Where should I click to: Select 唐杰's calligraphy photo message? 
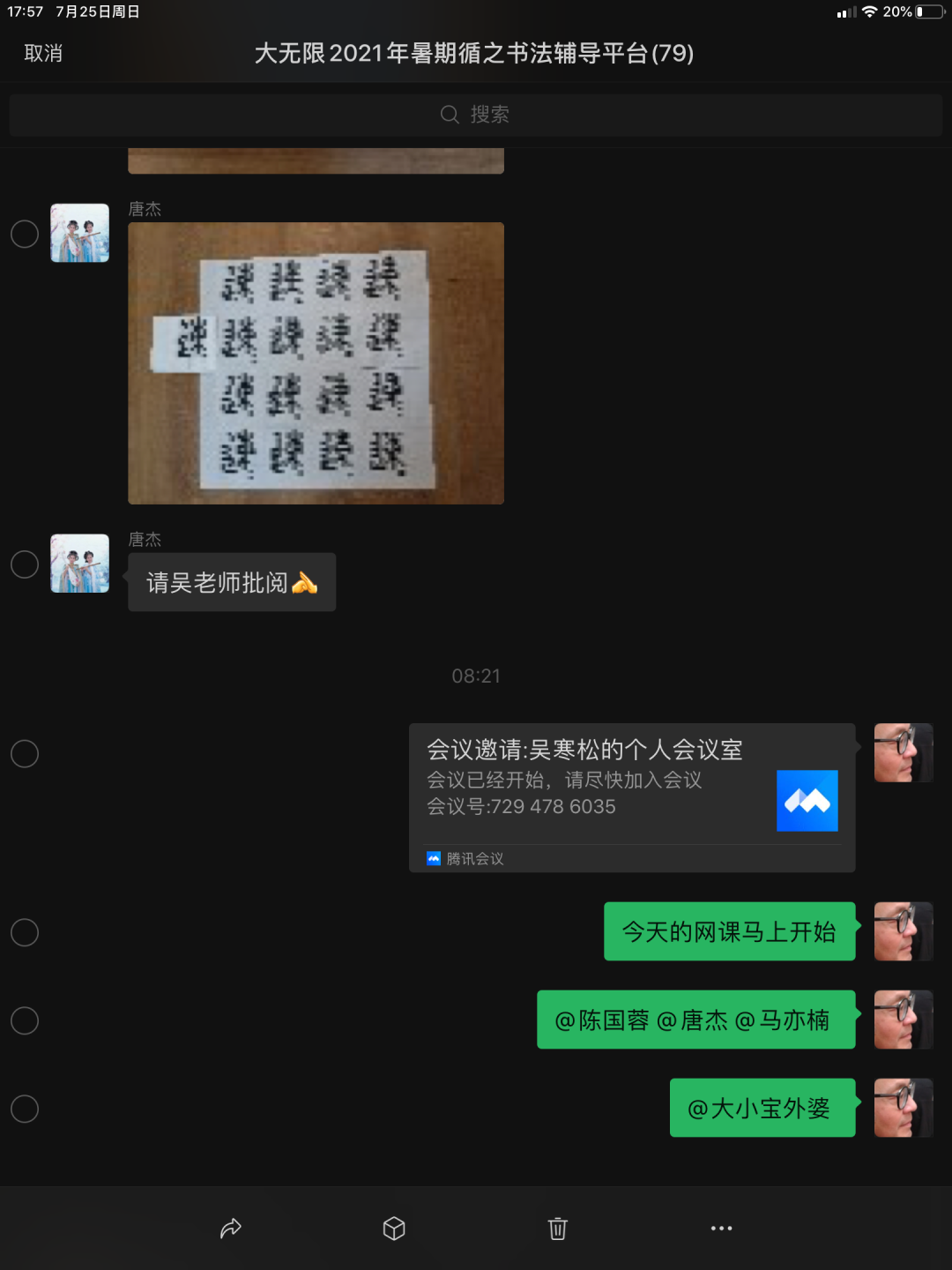tap(25, 234)
